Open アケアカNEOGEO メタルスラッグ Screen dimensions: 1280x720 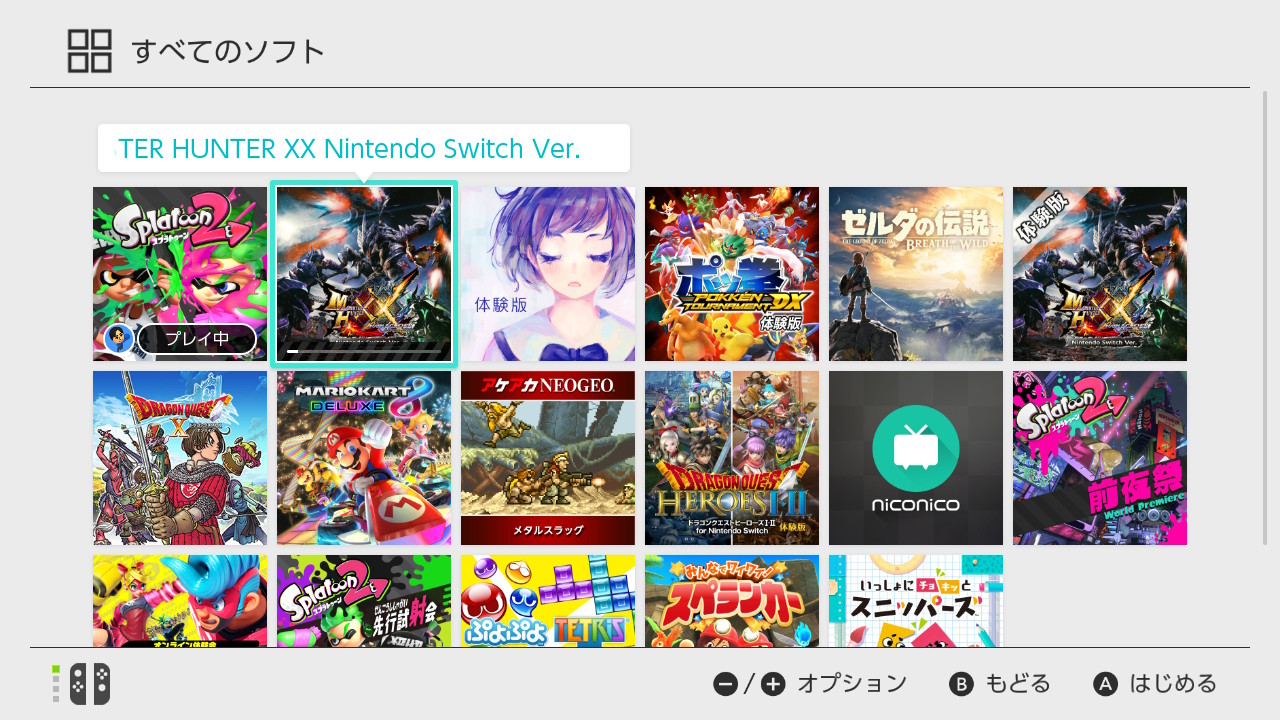(x=548, y=458)
